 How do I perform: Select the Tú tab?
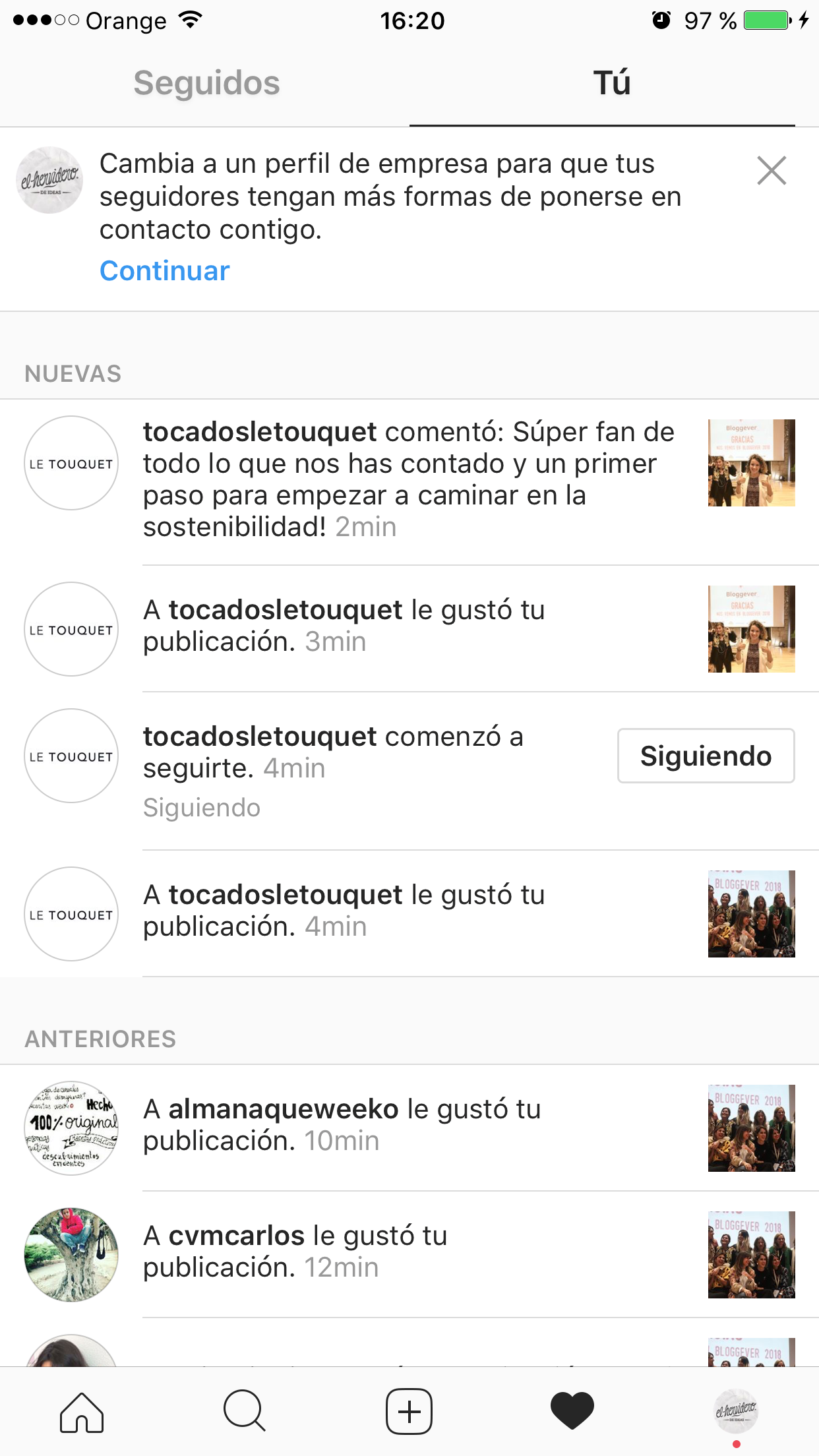tap(611, 84)
